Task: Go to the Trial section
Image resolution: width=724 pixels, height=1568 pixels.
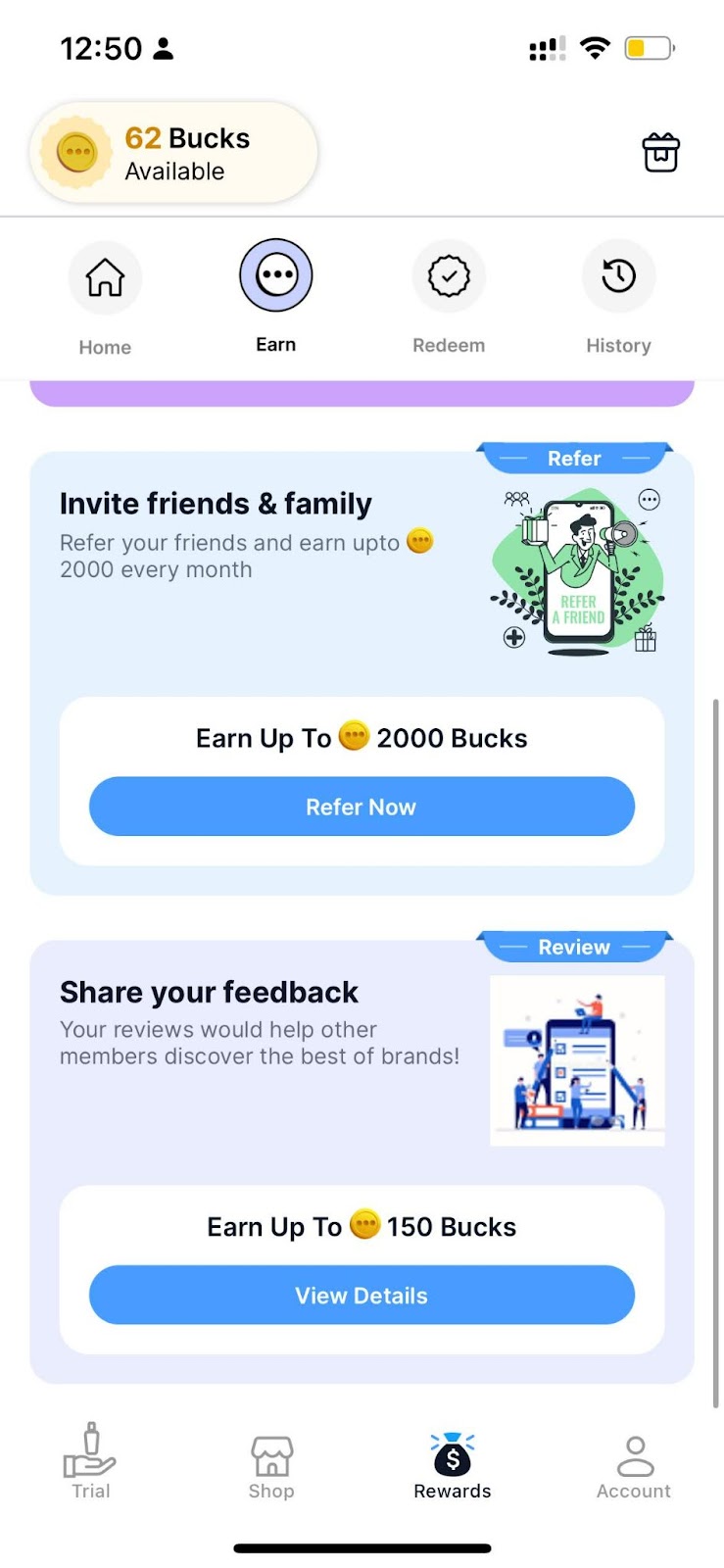Action: [x=90, y=1462]
